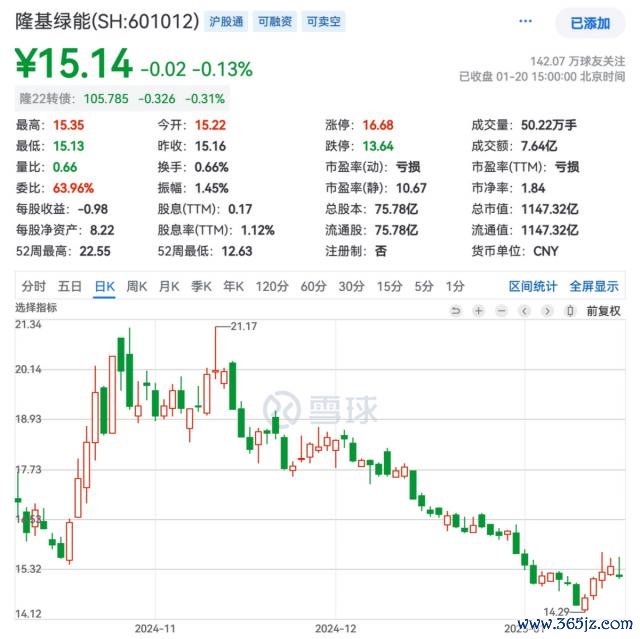Show the 60分 interval chart
This screenshot has width=640, height=639.
313,286
